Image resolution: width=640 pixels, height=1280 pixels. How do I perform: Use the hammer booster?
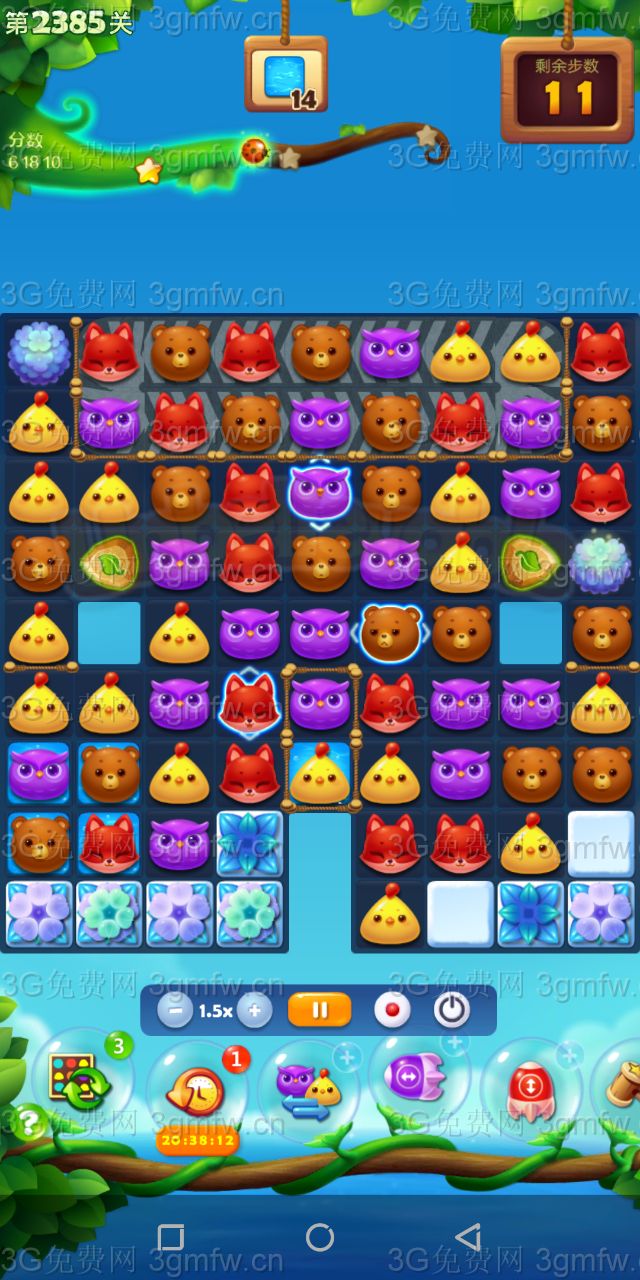622,1085
